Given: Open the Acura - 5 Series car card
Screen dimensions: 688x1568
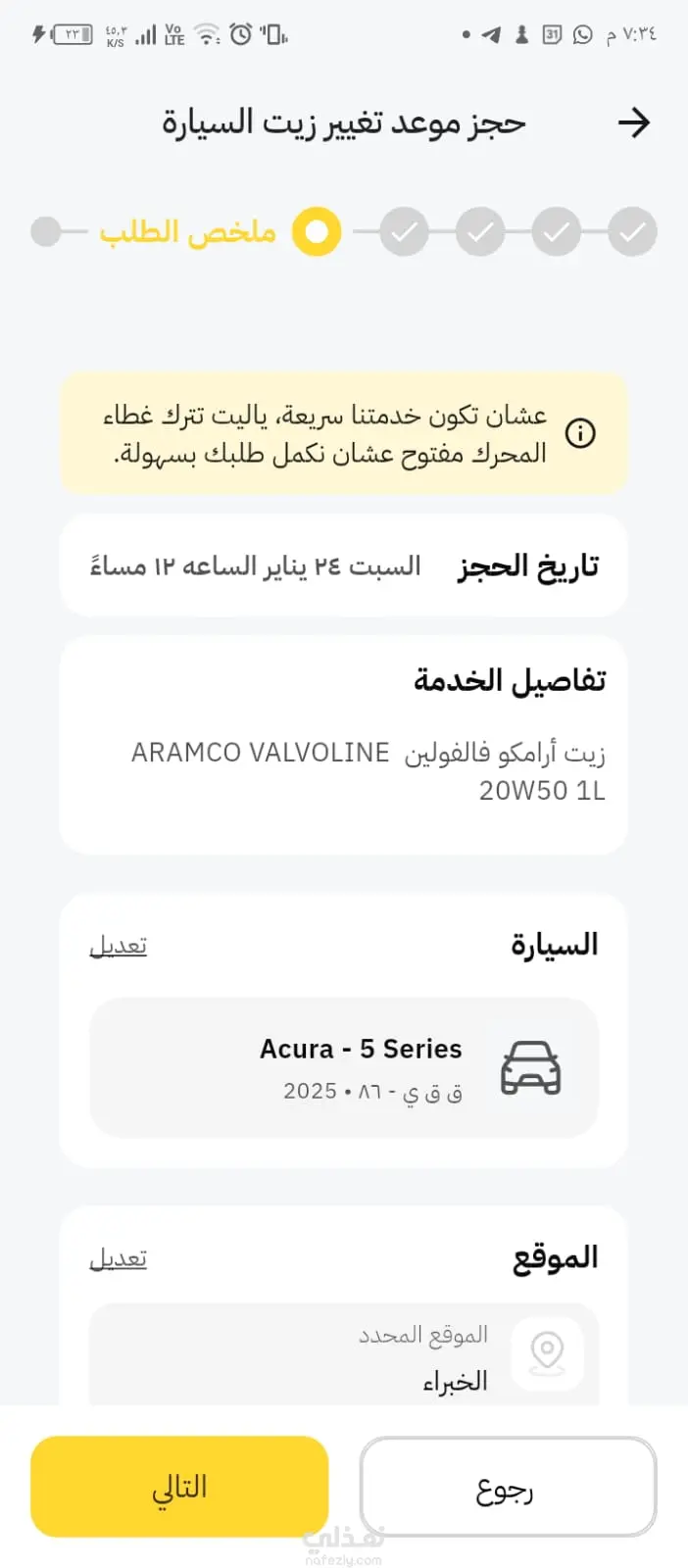Looking at the screenshot, I should tap(343, 1068).
